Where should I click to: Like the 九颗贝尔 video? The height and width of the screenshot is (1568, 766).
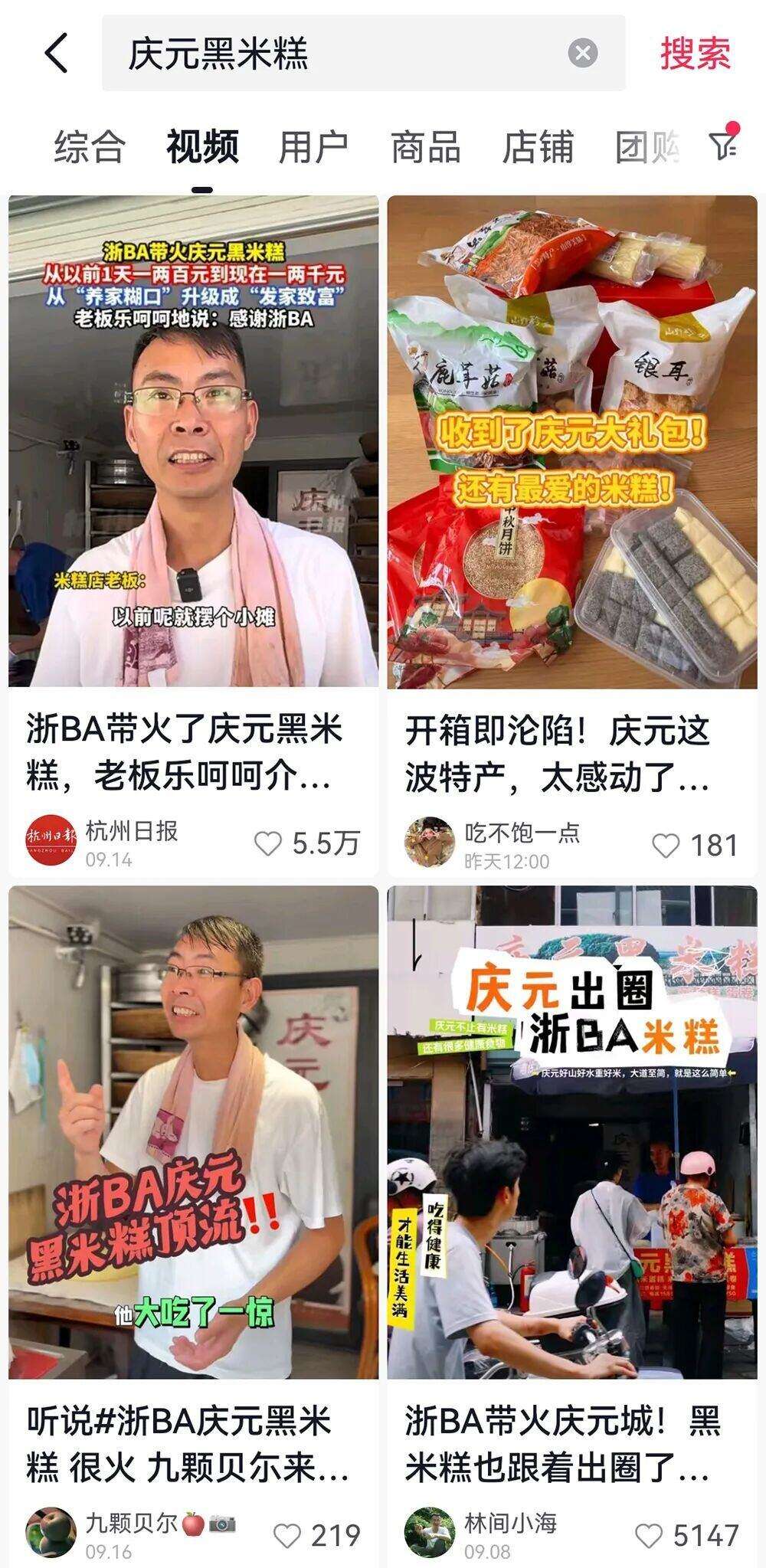coord(288,1535)
